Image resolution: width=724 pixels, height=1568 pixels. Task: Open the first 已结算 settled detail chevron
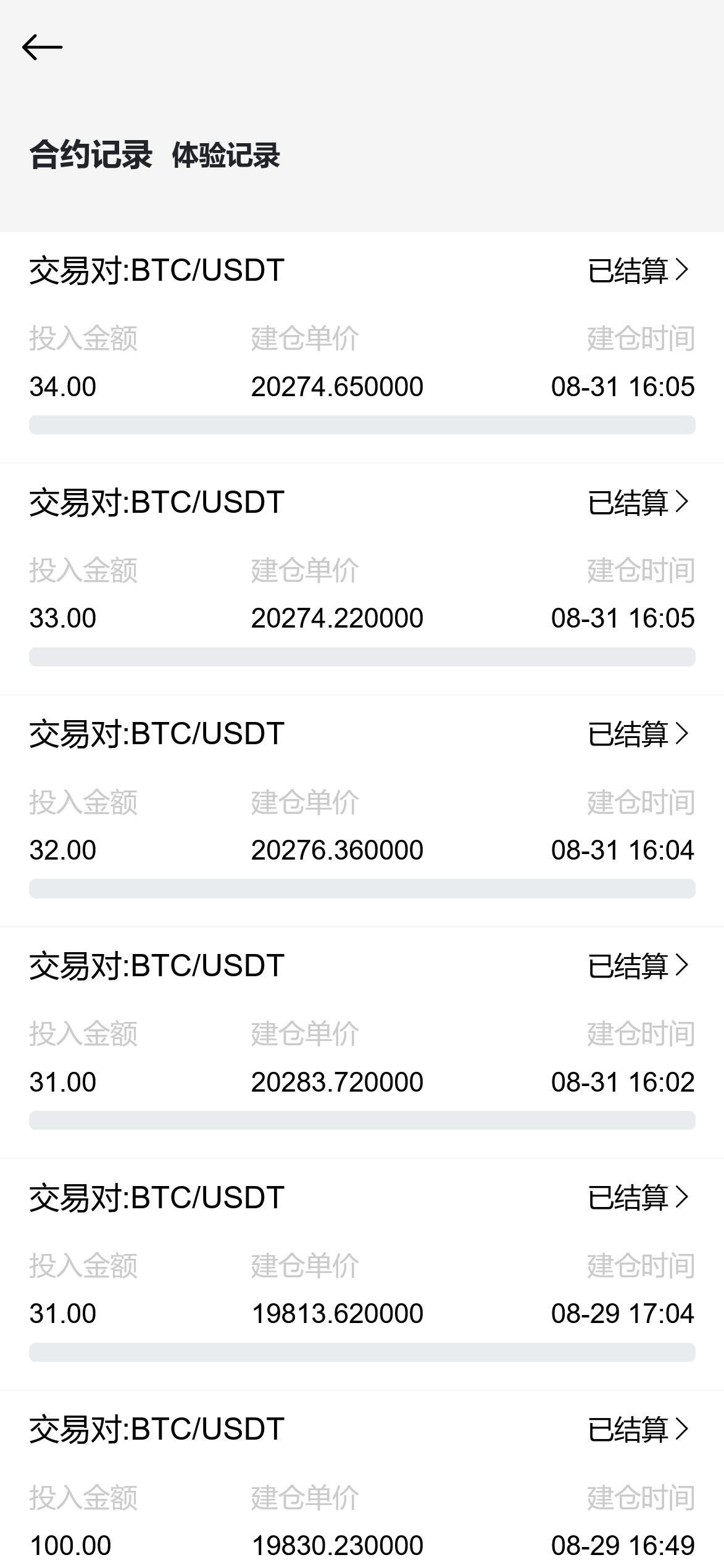tap(637, 270)
